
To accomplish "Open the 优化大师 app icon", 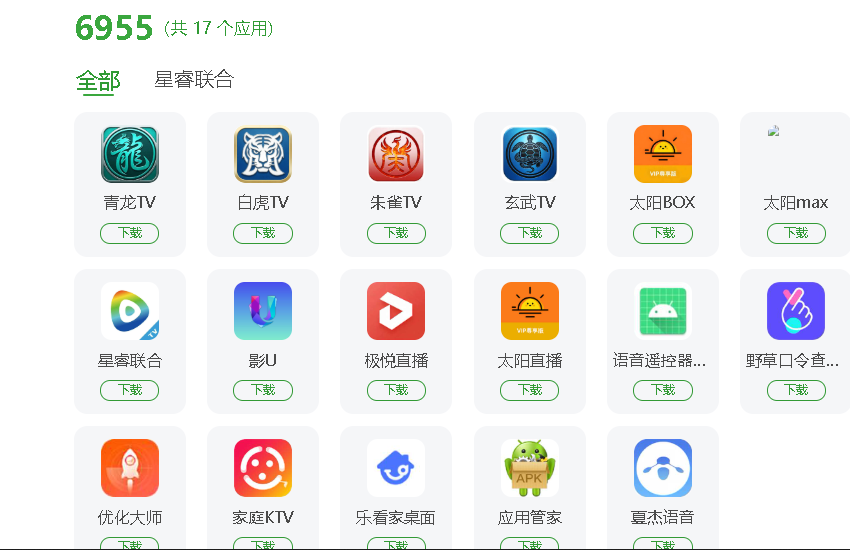I will tap(130, 468).
